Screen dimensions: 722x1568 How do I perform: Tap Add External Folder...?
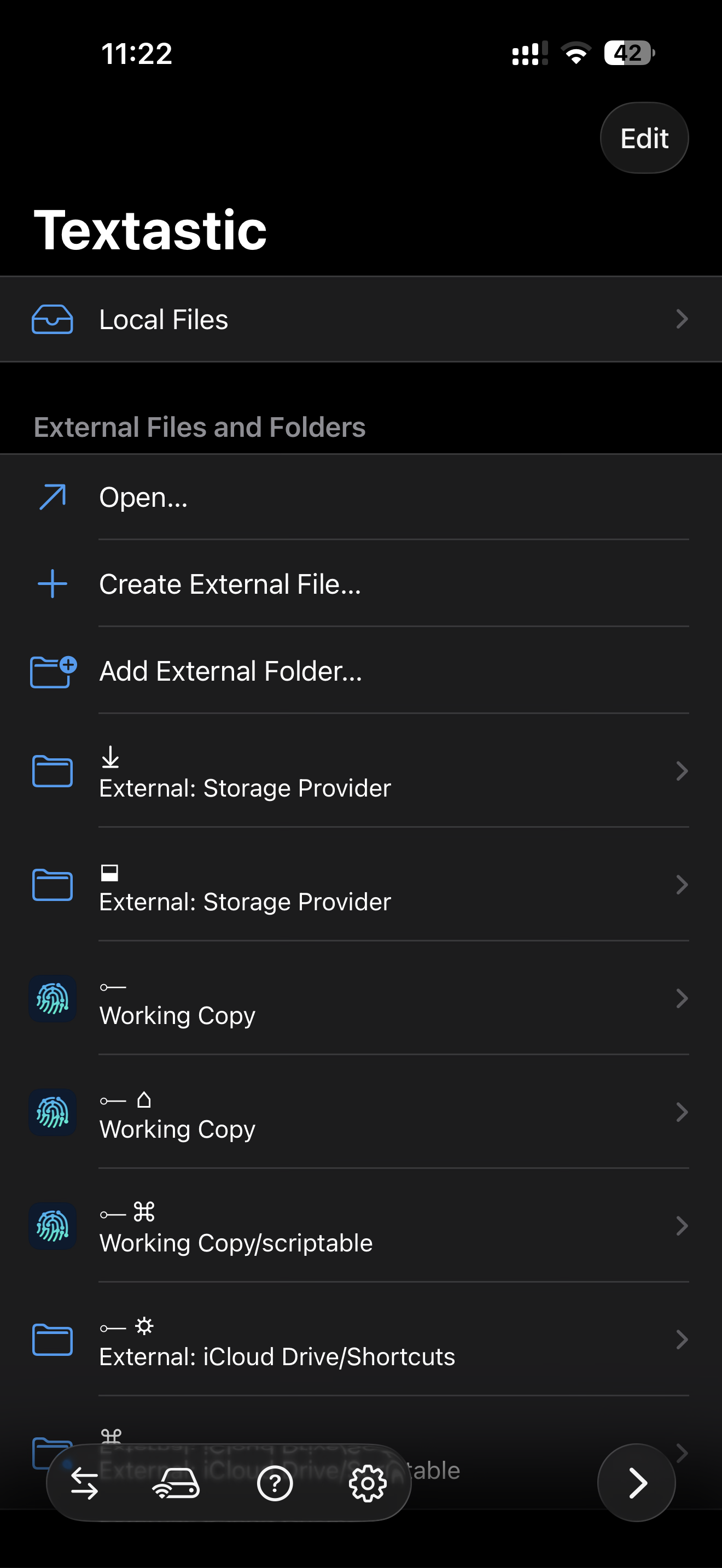(x=360, y=671)
